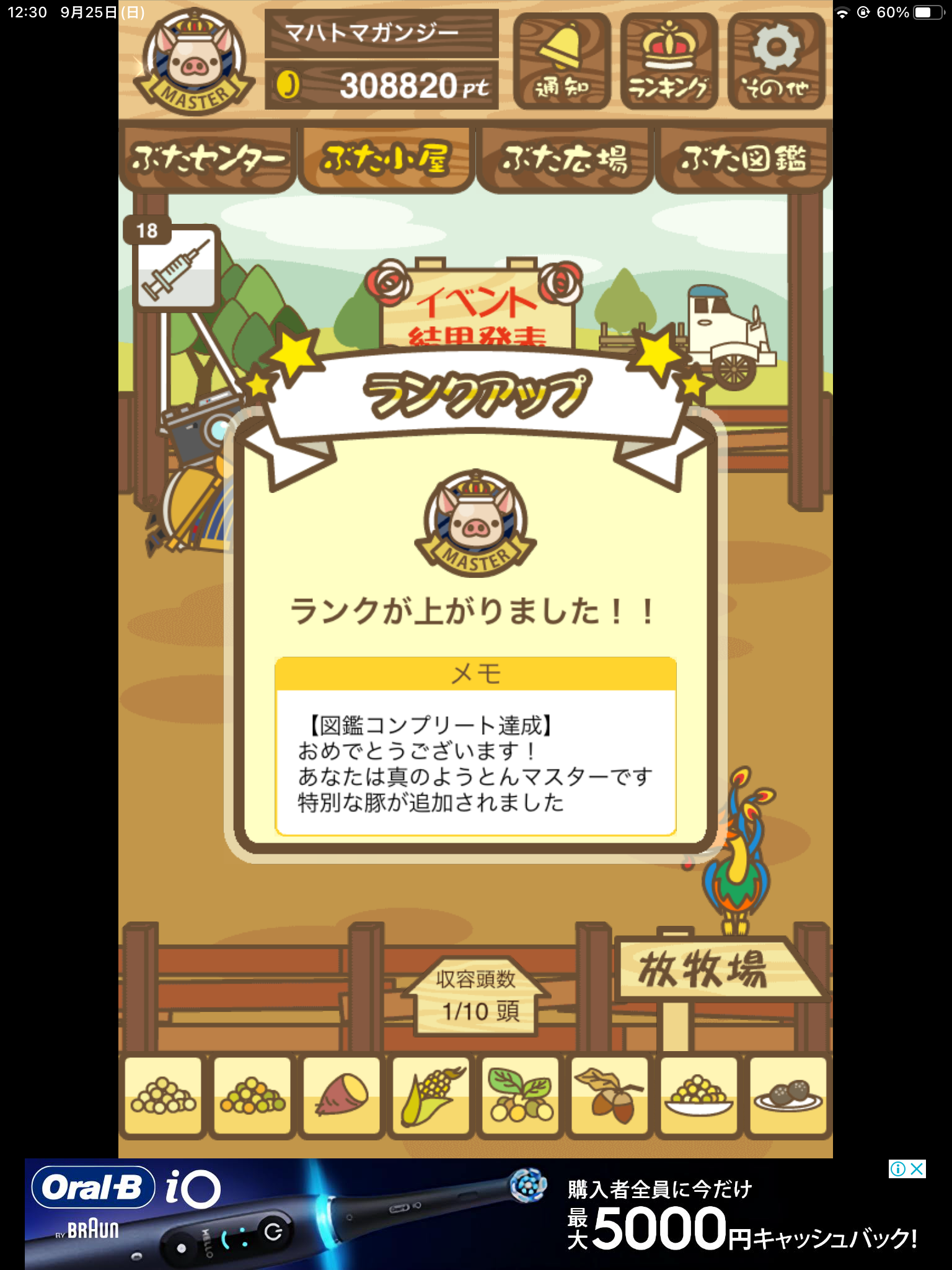Open the その他 settings gear
The width and height of the screenshot is (952, 1270).
776,61
